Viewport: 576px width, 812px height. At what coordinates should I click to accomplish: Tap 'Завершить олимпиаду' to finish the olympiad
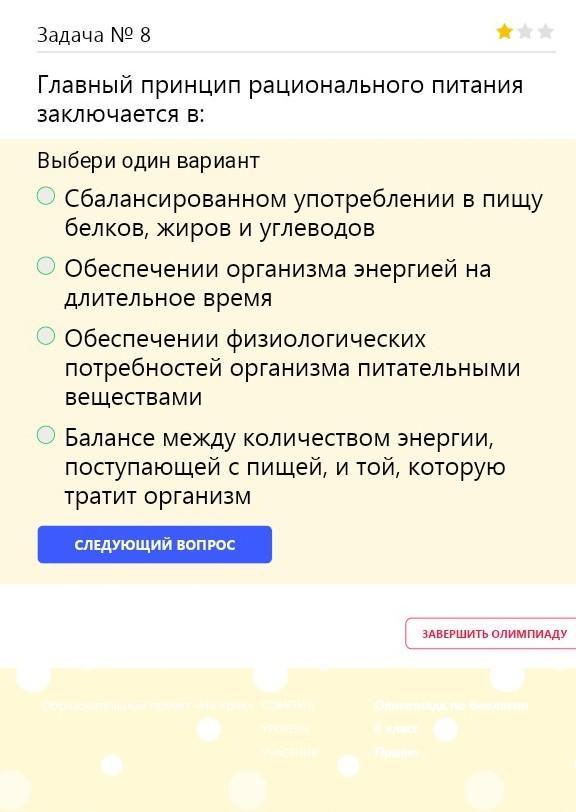pyautogui.click(x=491, y=633)
